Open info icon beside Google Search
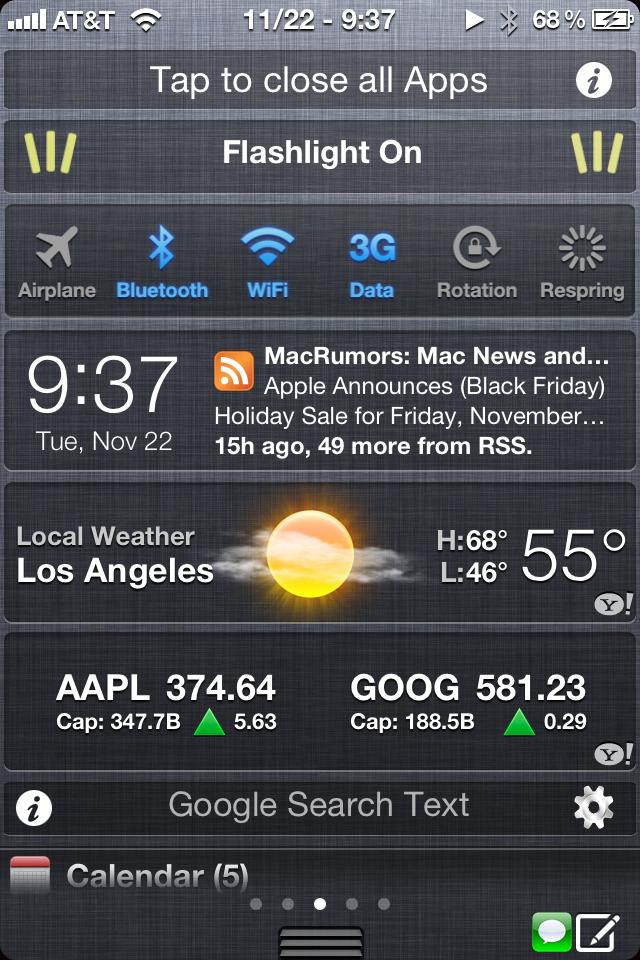The image size is (640, 960). (x=35, y=808)
